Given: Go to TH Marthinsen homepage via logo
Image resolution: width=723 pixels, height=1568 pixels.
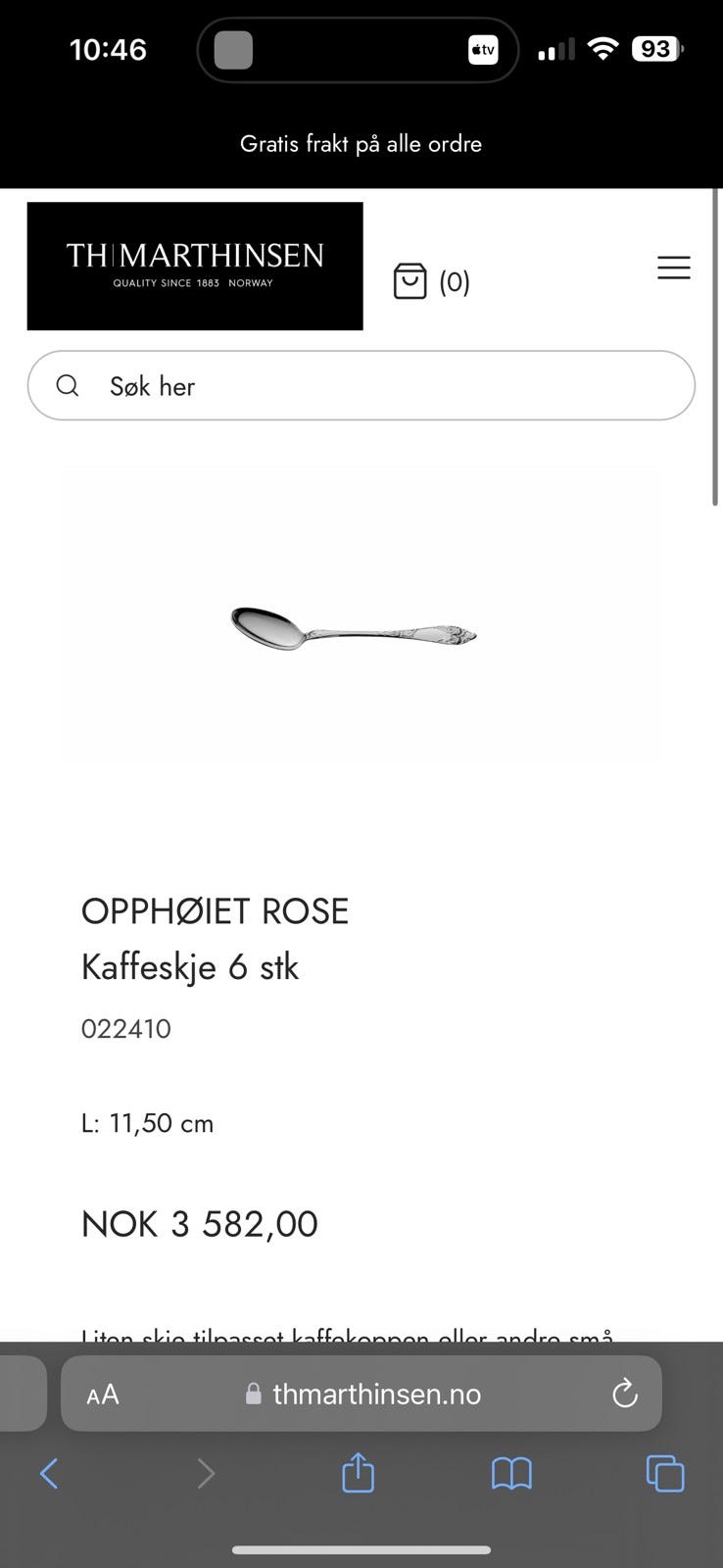Looking at the screenshot, I should 195,266.
